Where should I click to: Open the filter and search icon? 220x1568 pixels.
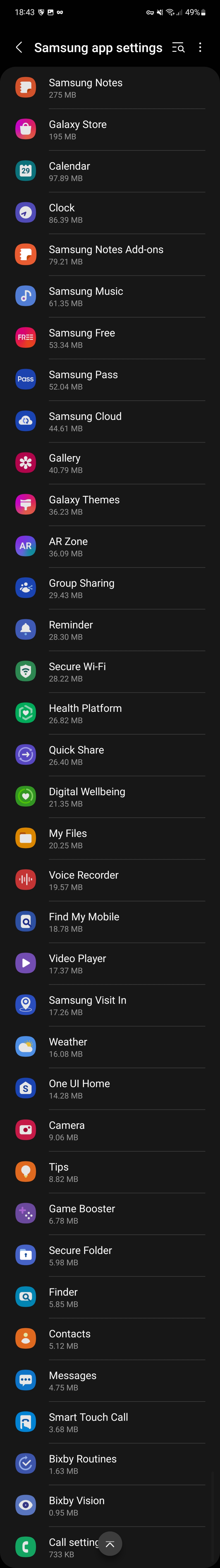coord(178,47)
